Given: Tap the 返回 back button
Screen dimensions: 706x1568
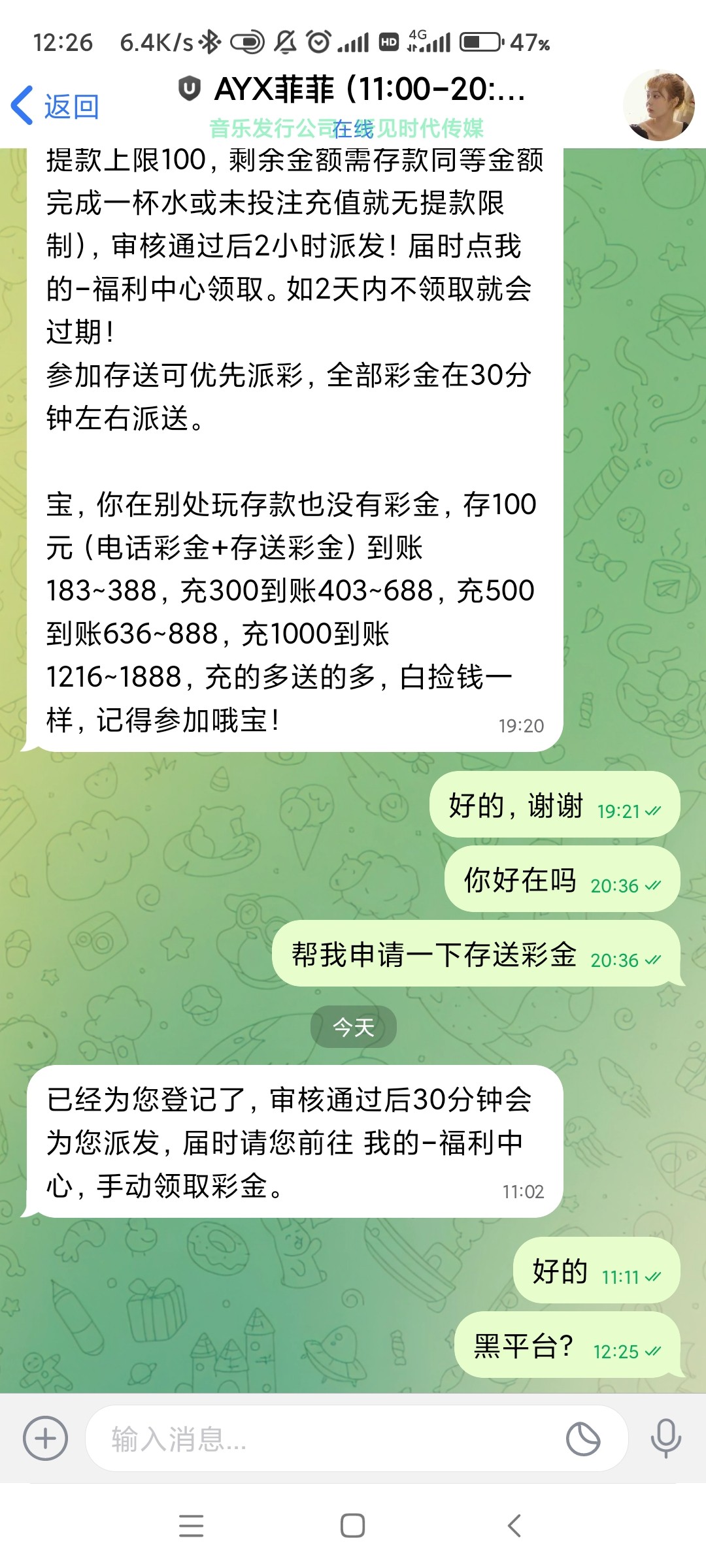Looking at the screenshot, I should (x=56, y=106).
